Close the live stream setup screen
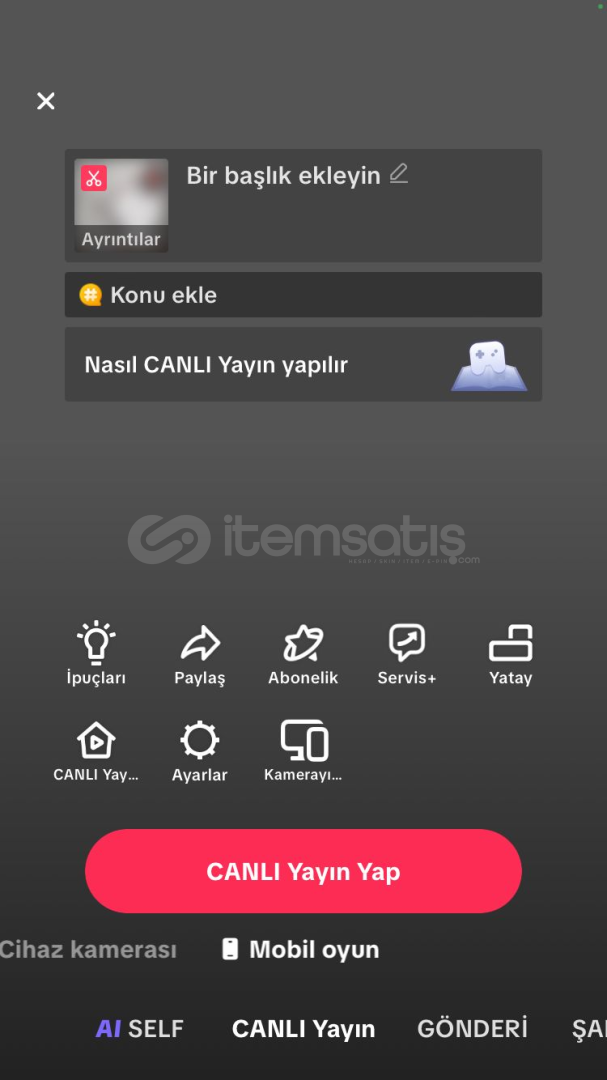This screenshot has width=607, height=1080. 45,101
